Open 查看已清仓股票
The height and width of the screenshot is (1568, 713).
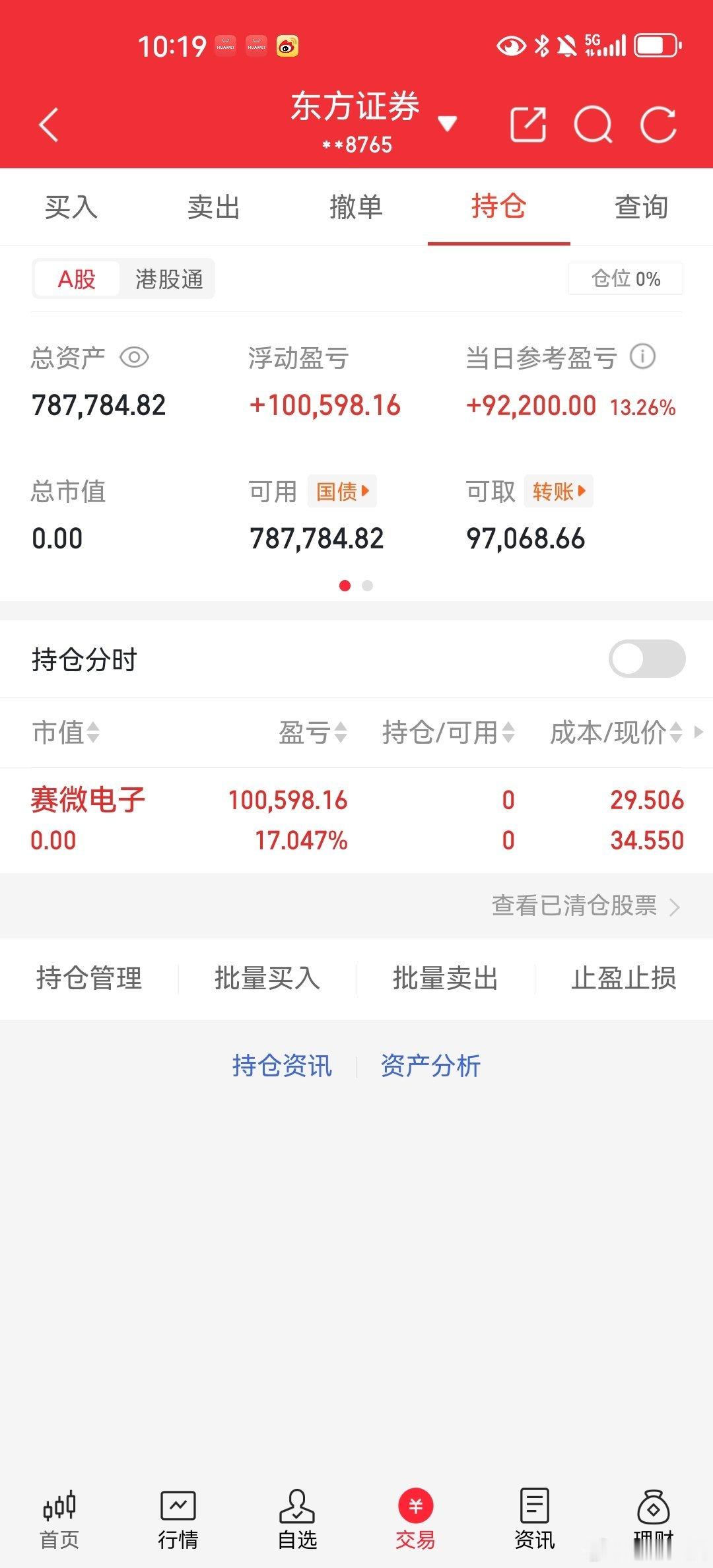pyautogui.click(x=576, y=906)
